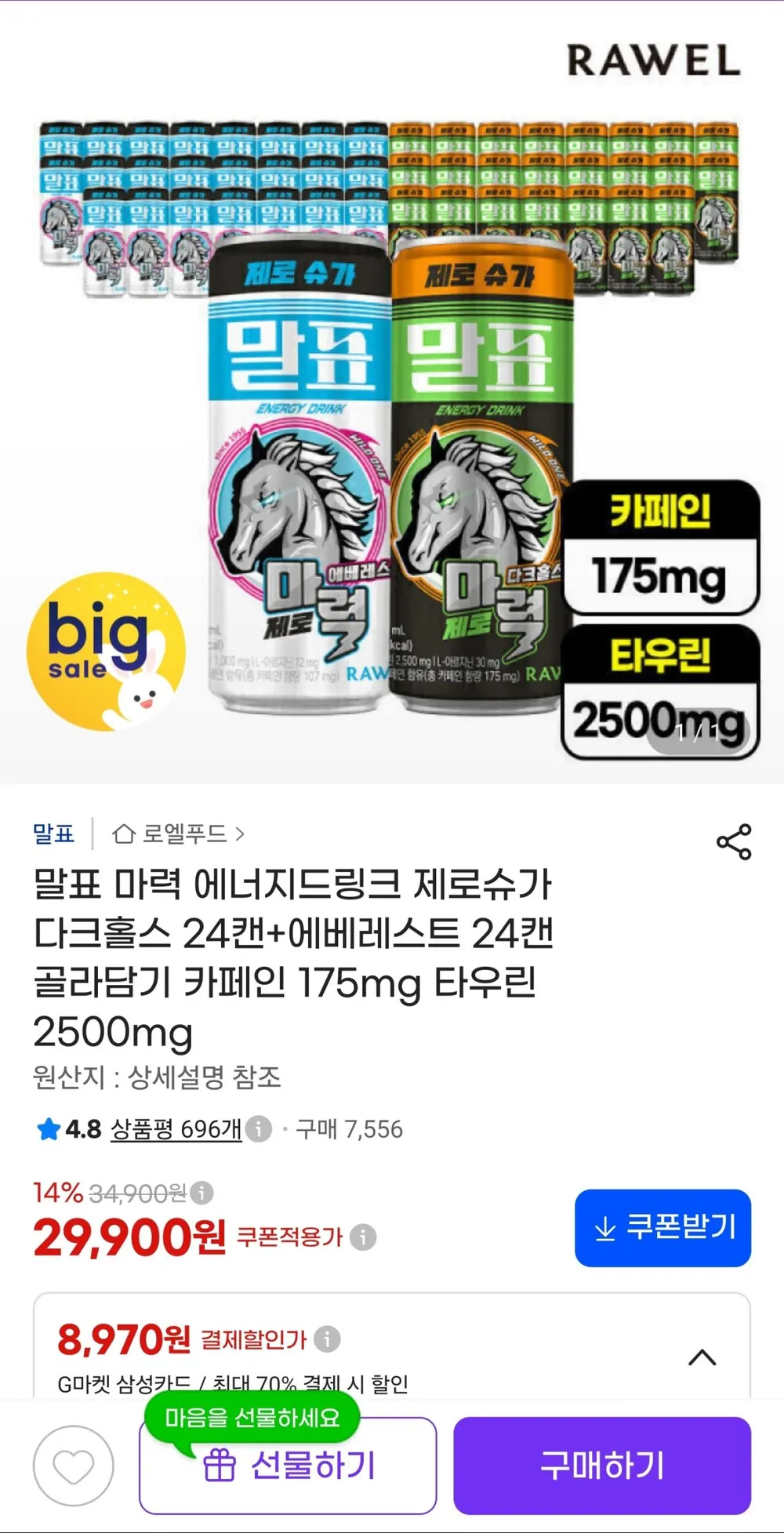Screen dimensions: 784x1533
Task: Show info about 결제할인가
Action: pyautogui.click(x=327, y=1339)
